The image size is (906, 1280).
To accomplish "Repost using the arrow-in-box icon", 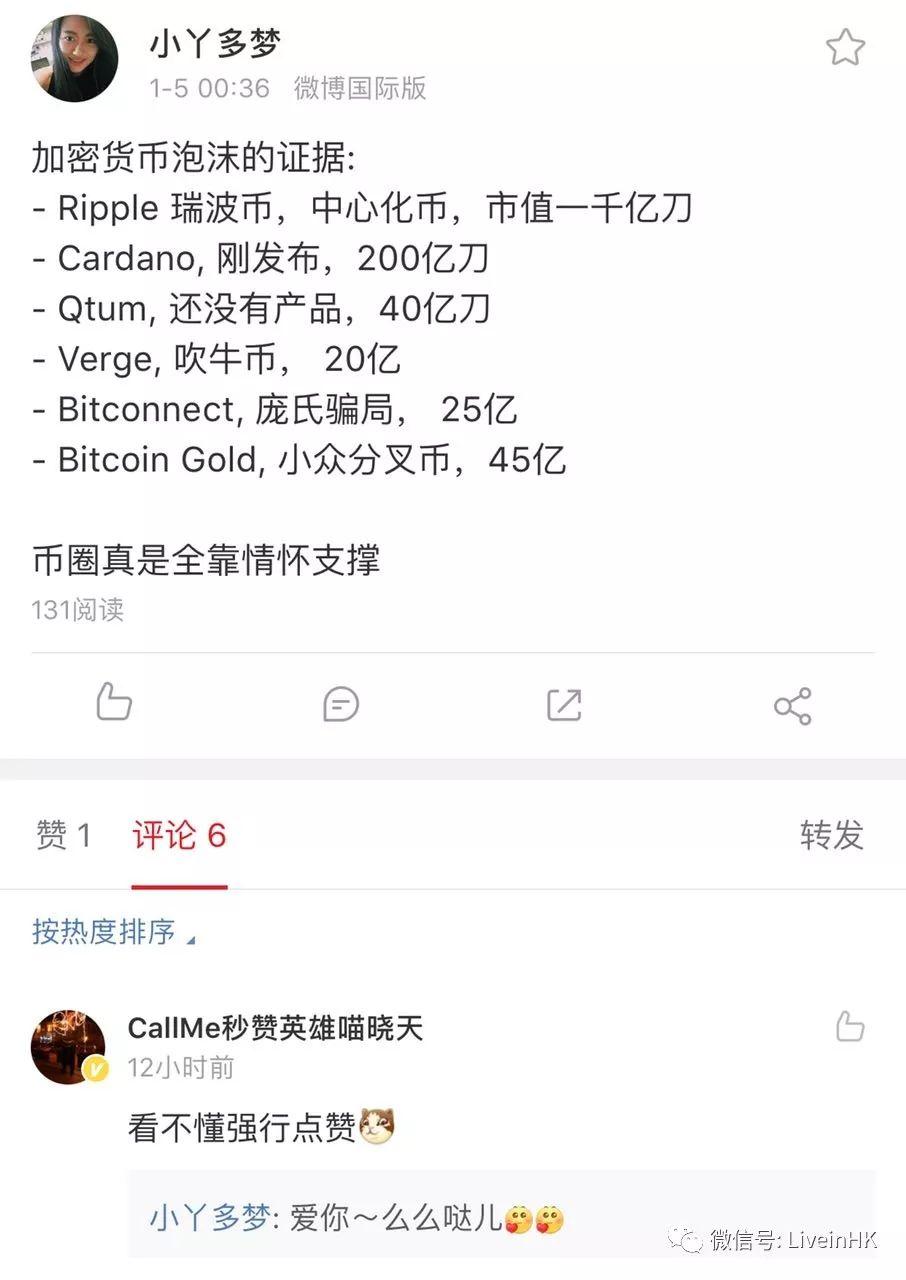I will pos(566,703).
